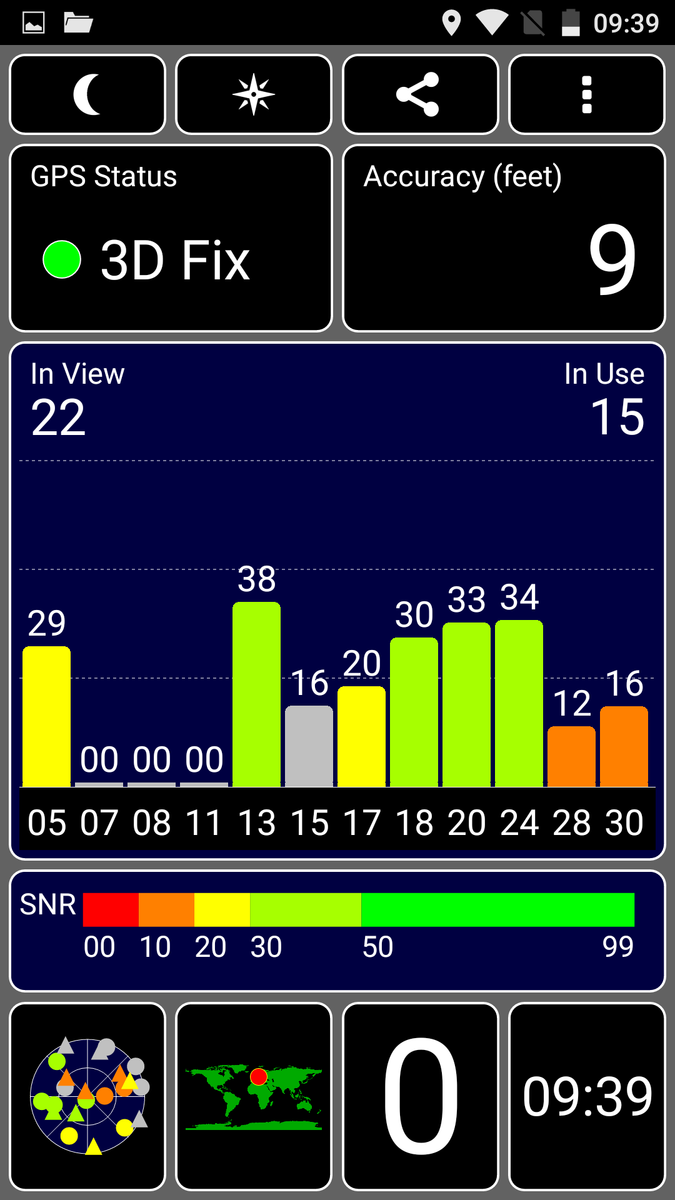Share the current GPS data

pyautogui.click(x=420, y=95)
